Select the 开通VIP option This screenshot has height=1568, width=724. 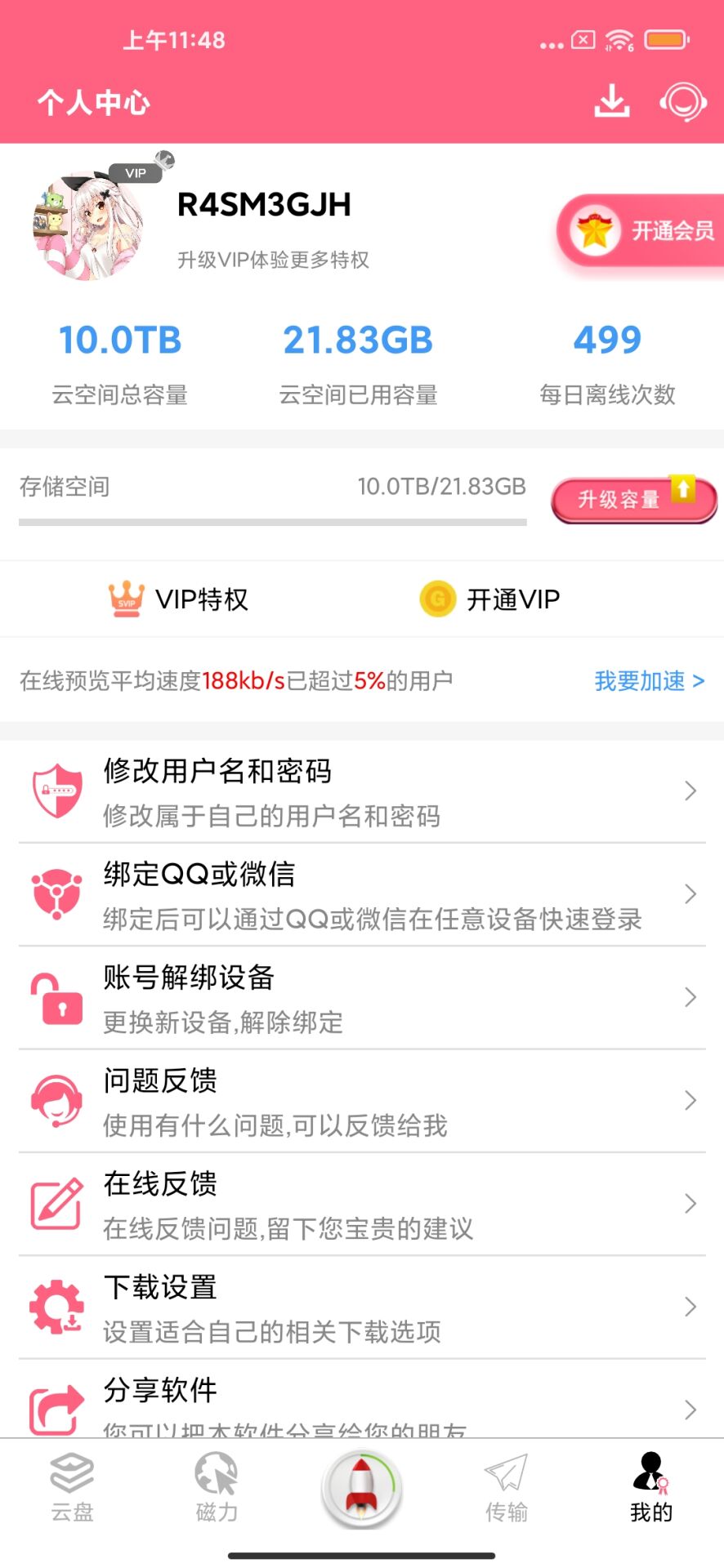point(489,599)
